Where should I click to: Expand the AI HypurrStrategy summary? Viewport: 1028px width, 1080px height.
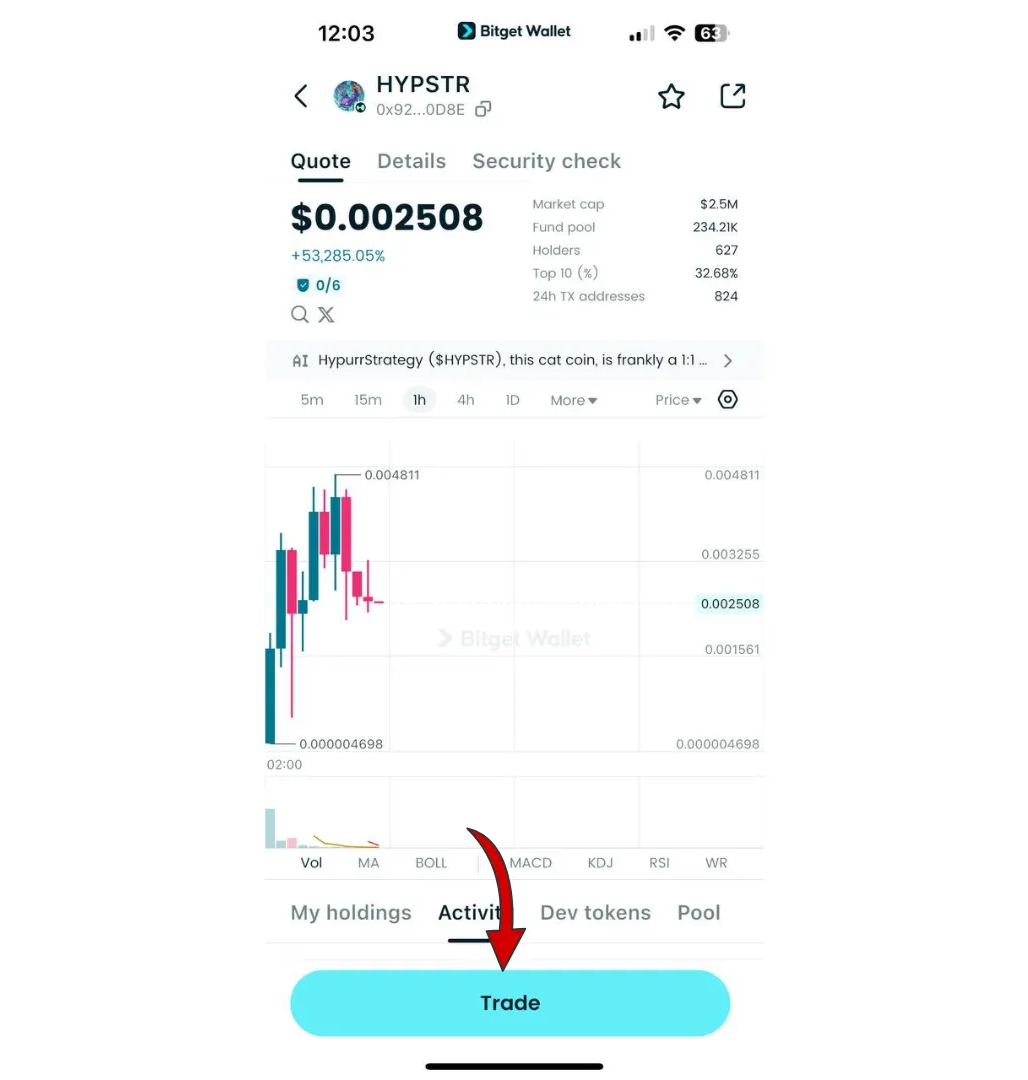(727, 360)
